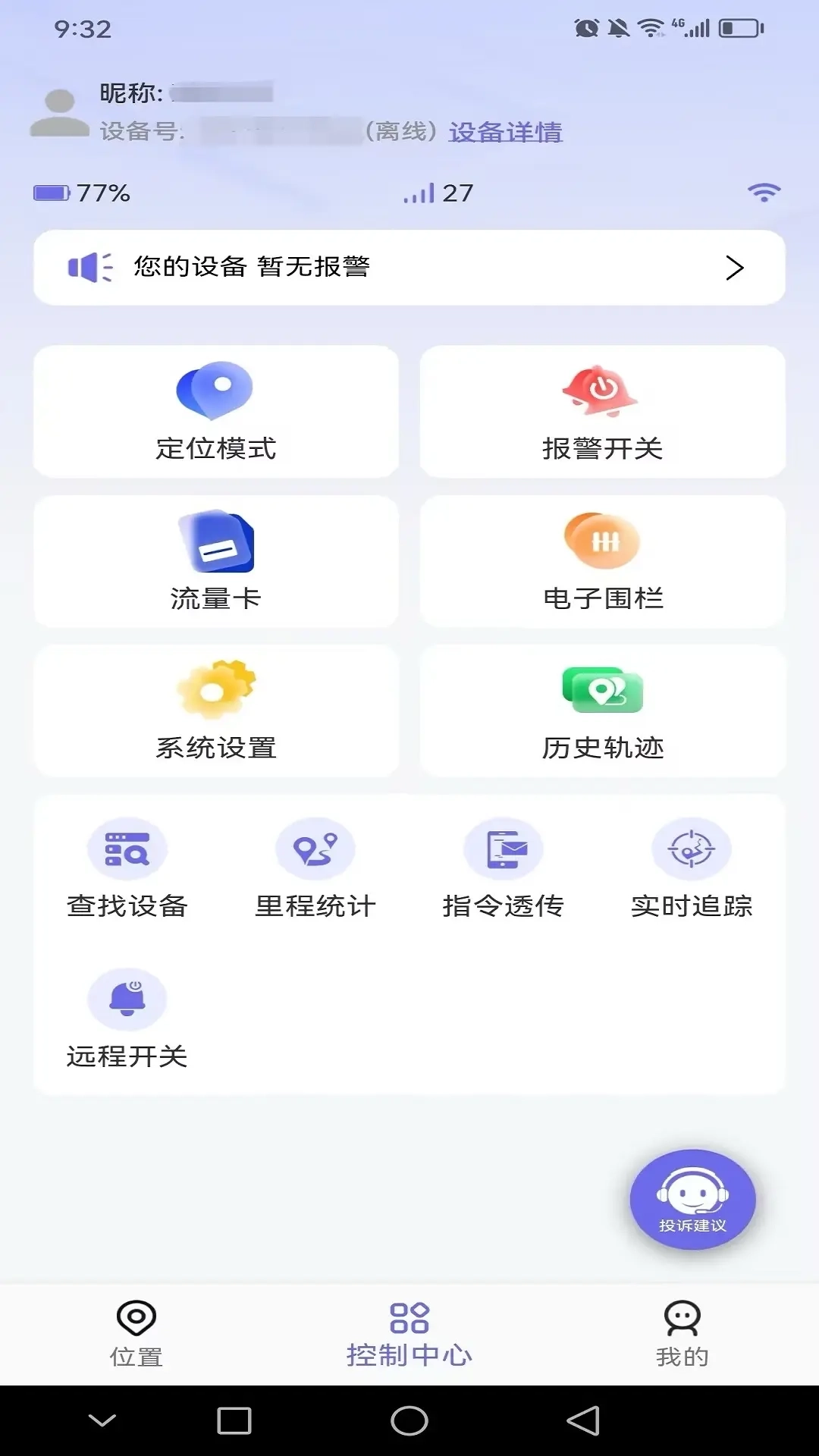Tap the device WiFi status icon
Screen dimensions: 819x1456
point(764,193)
